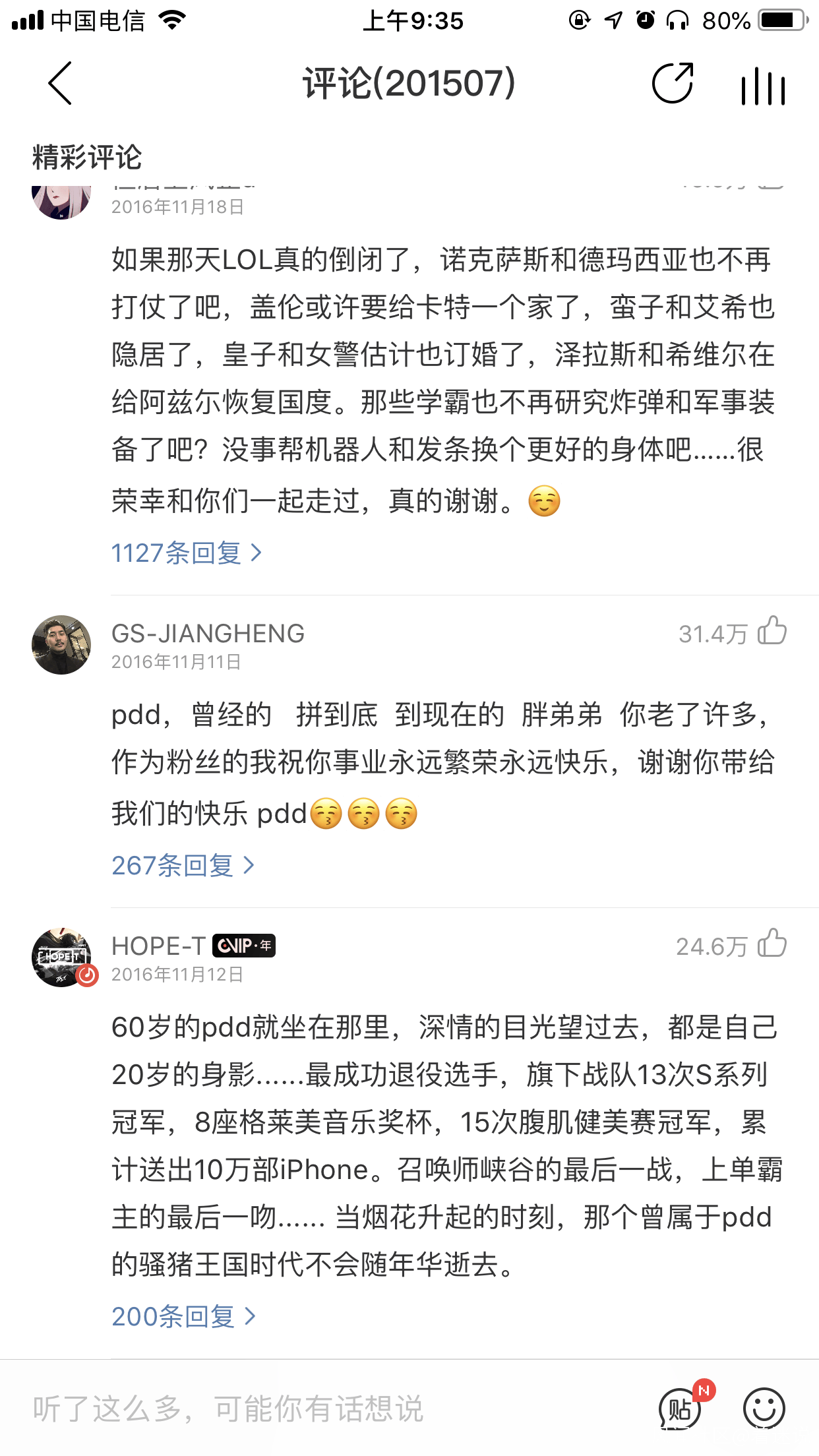Screen dimensions: 819x1456
Task: Open the 200条回复 replies
Action: 183,1316
